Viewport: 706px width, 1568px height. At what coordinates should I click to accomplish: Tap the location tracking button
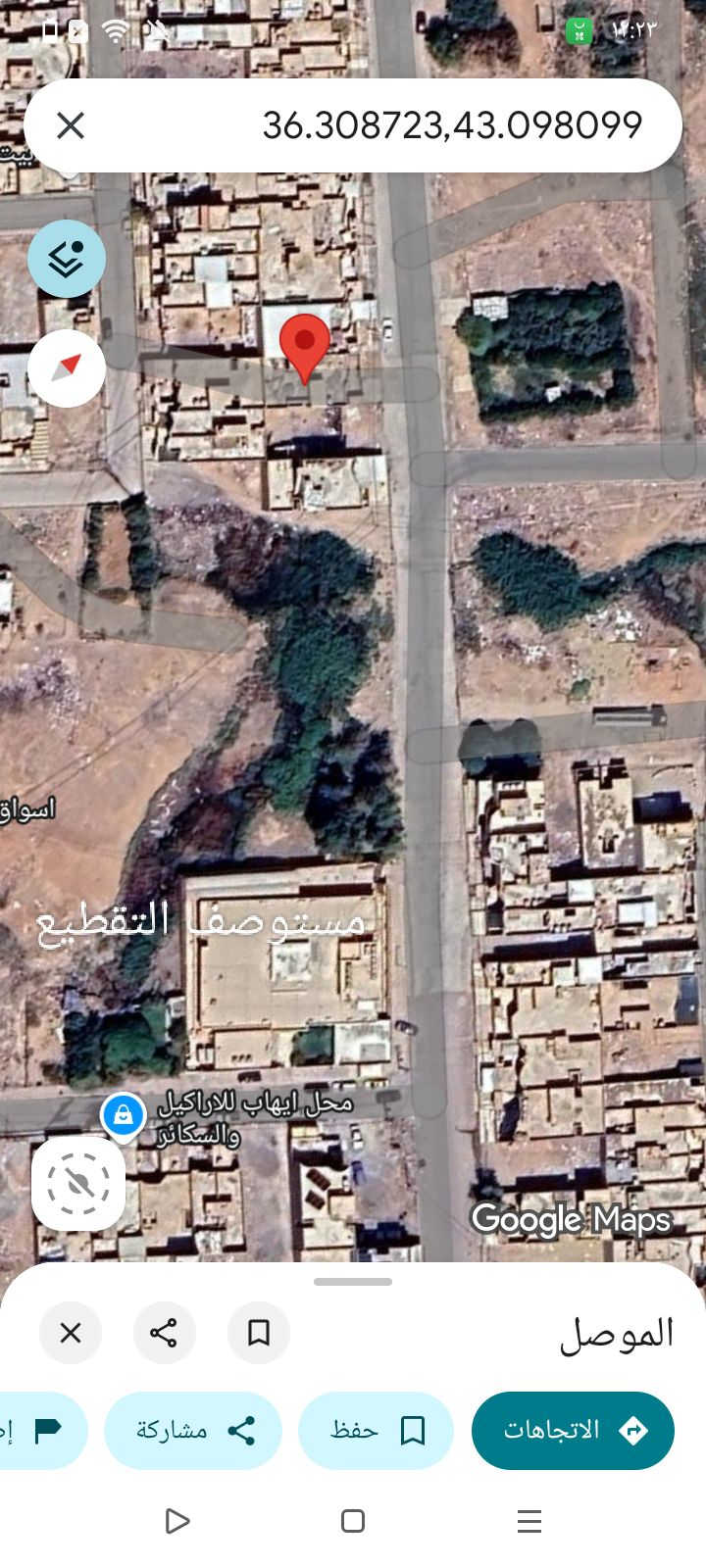click(78, 1184)
